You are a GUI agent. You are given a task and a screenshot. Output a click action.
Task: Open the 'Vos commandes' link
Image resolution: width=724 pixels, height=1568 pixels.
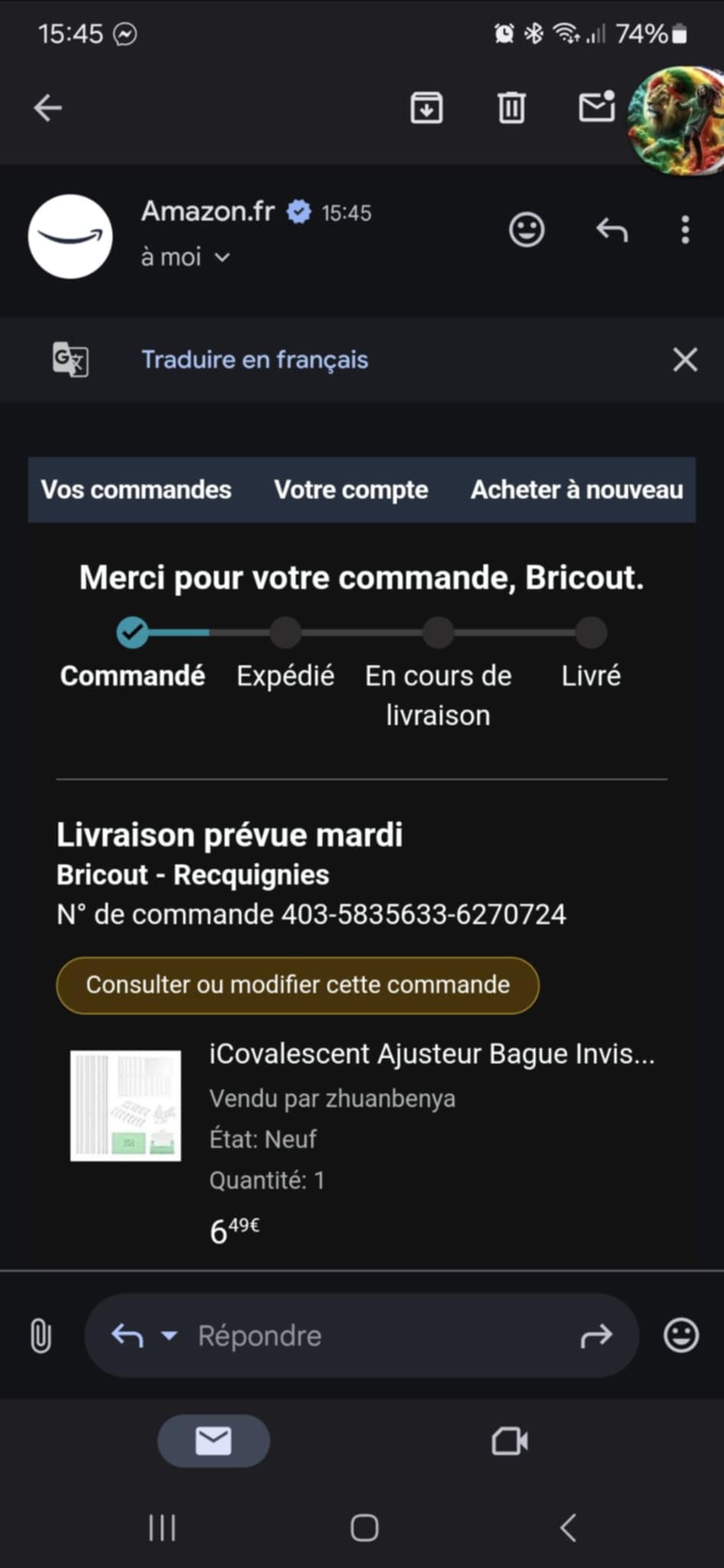[136, 490]
